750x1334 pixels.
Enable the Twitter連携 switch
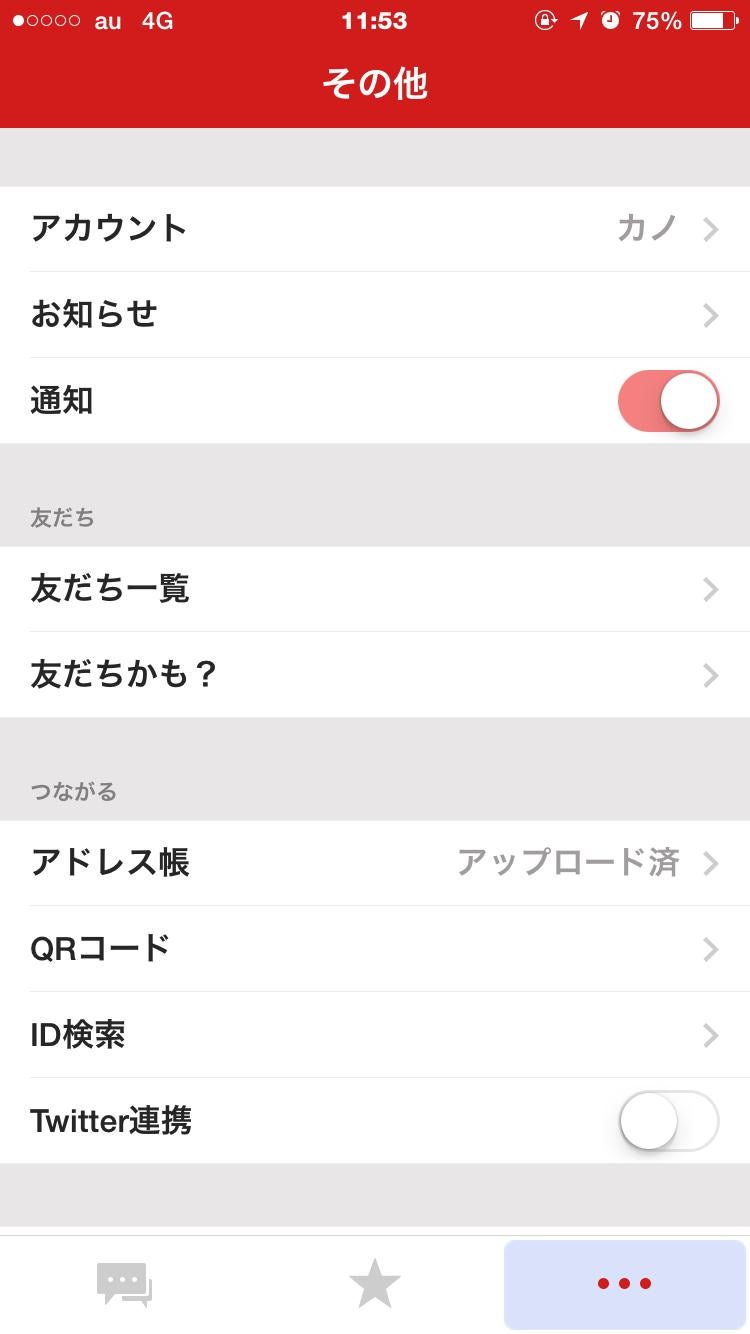coord(668,1121)
